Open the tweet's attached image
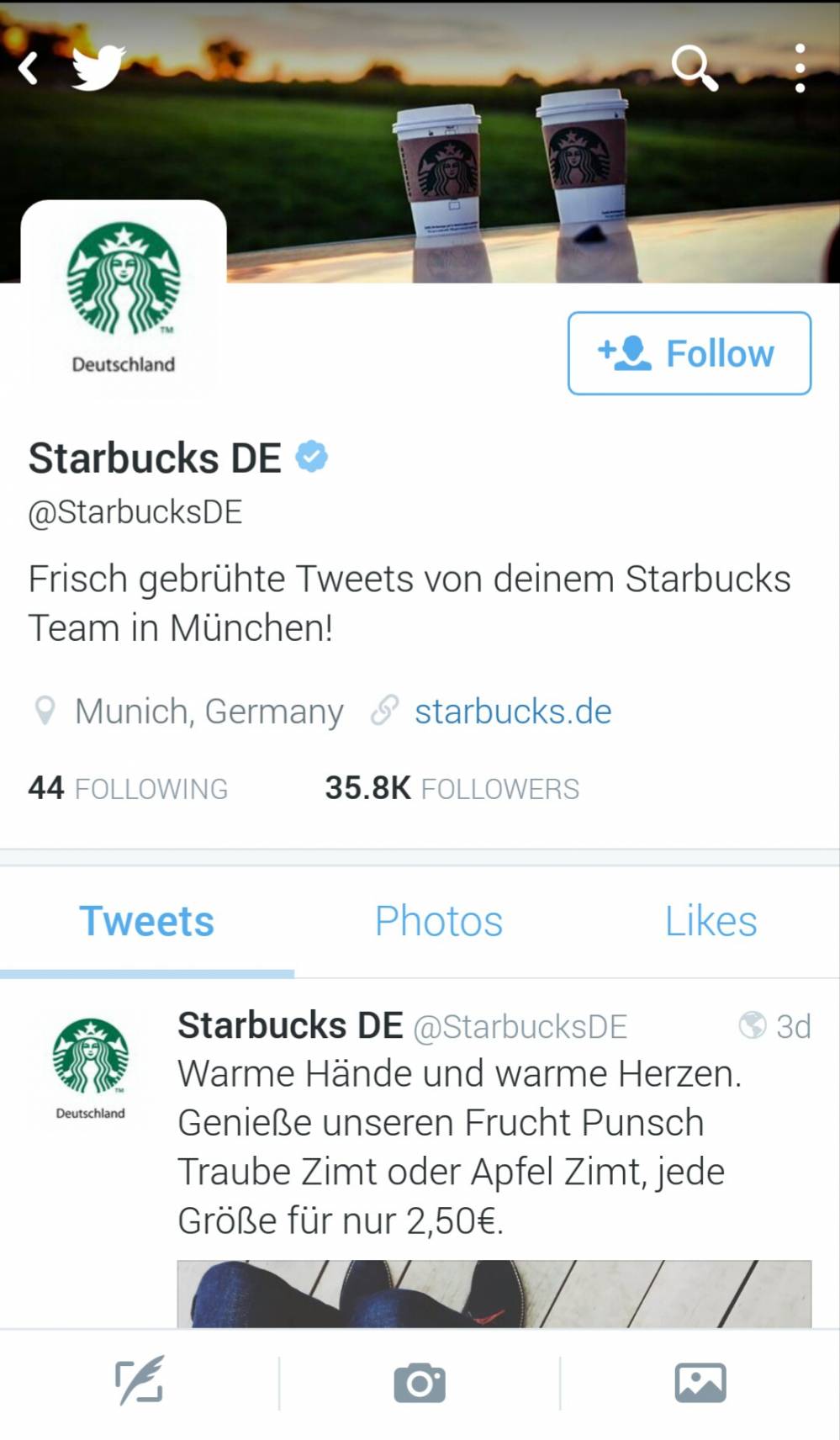Screen dimensions: 840x1440 [x=494, y=1294]
